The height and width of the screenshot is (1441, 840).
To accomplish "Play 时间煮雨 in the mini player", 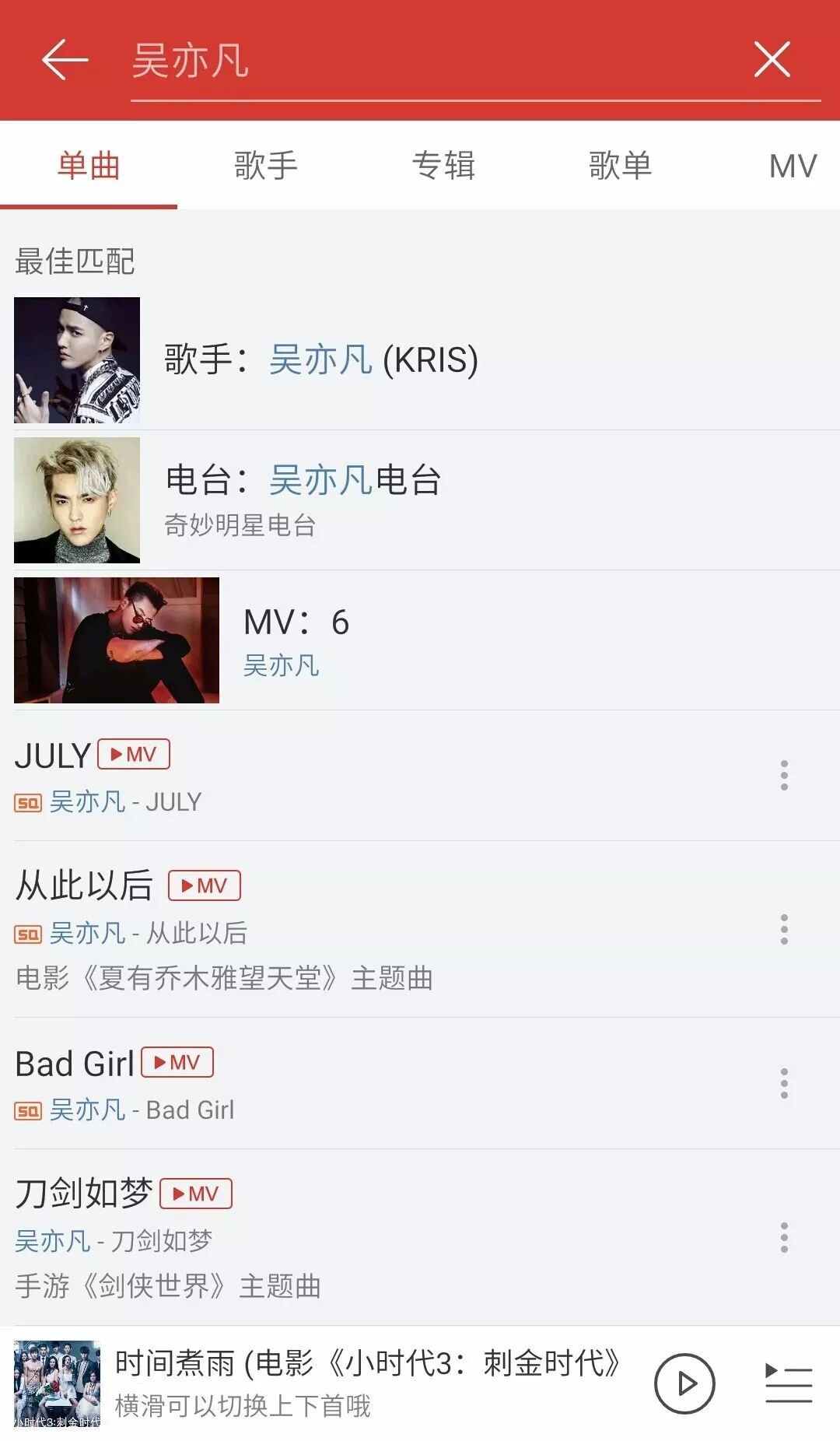I will point(684,1383).
